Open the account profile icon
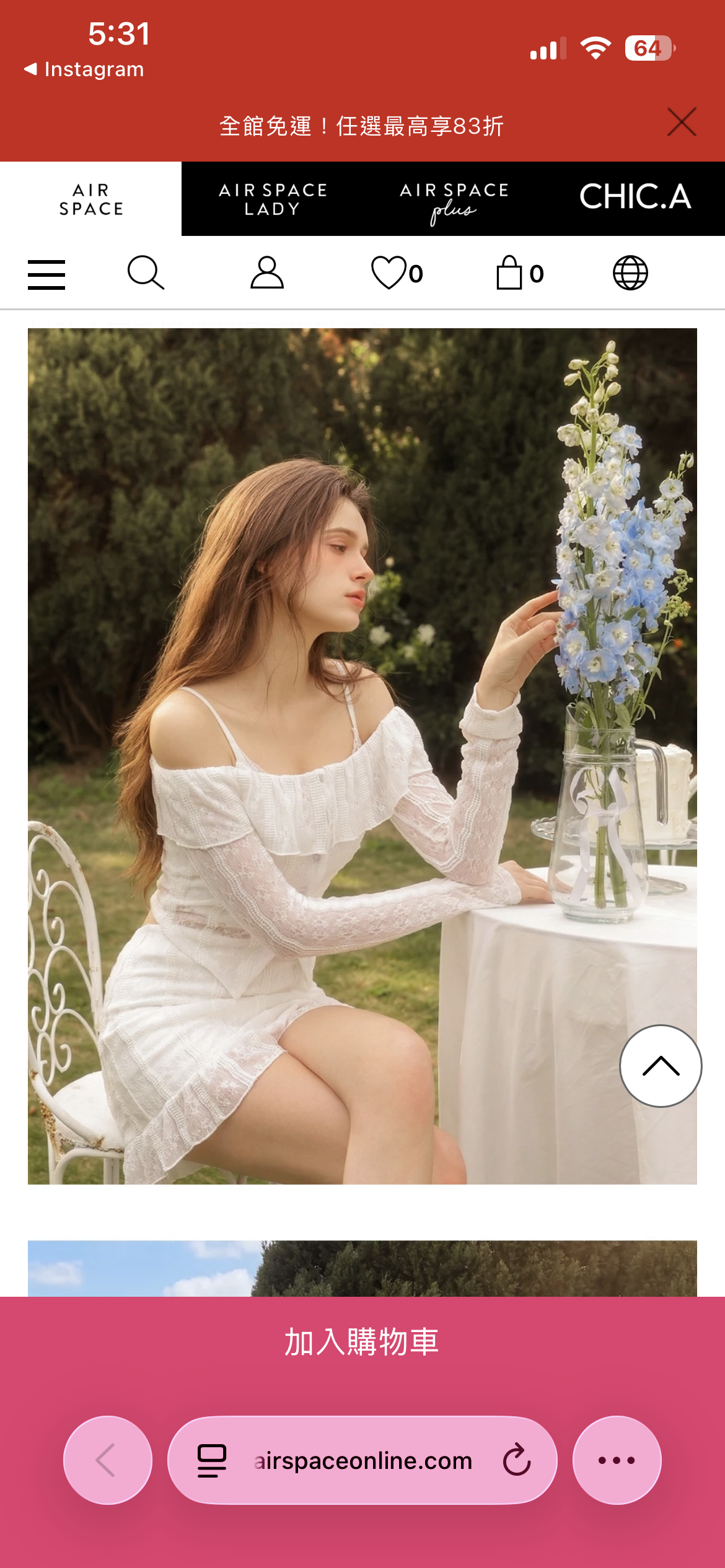Viewport: 725px width, 1568px height. [x=267, y=273]
